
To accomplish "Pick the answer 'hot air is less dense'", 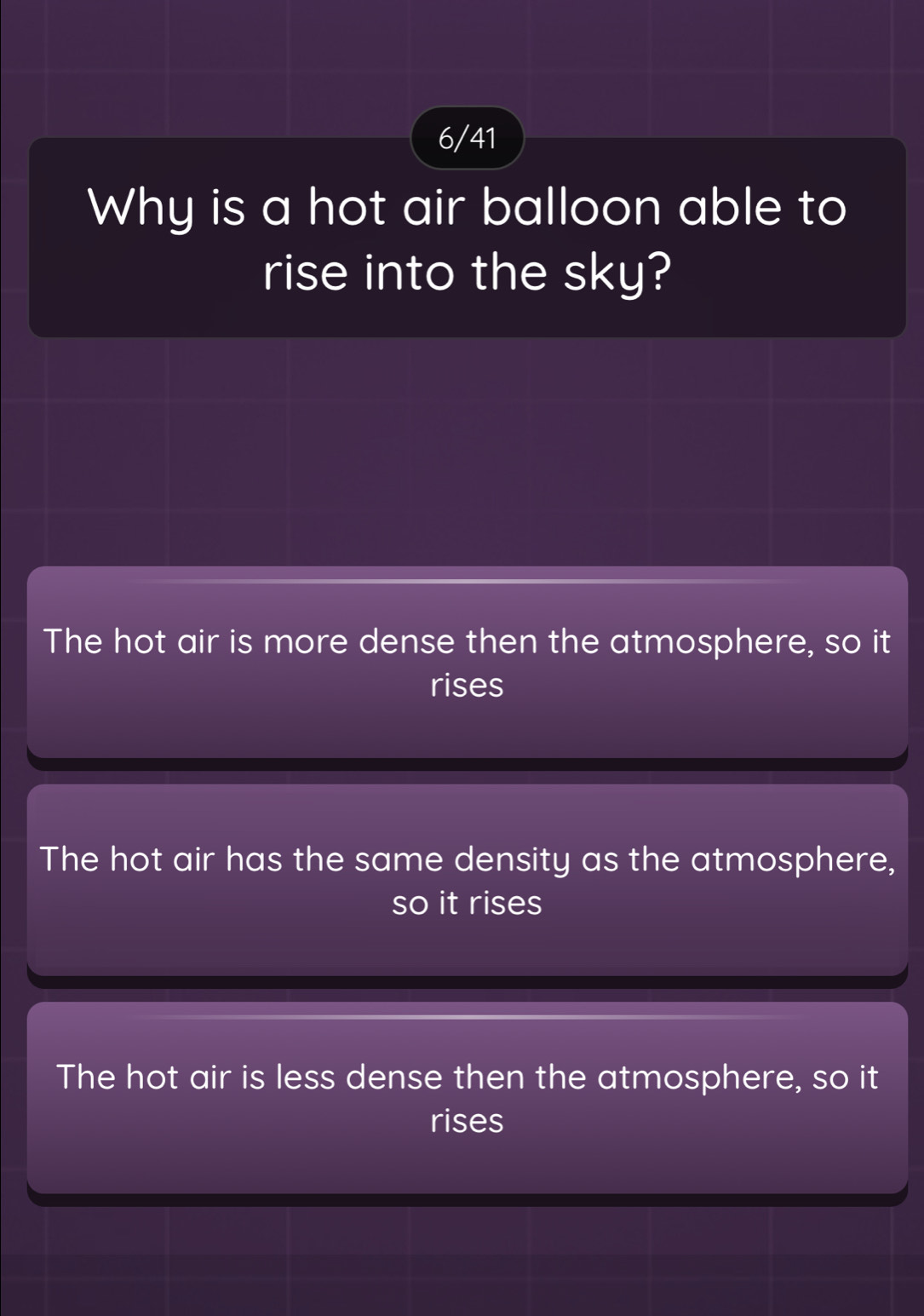I will coord(467,1098).
